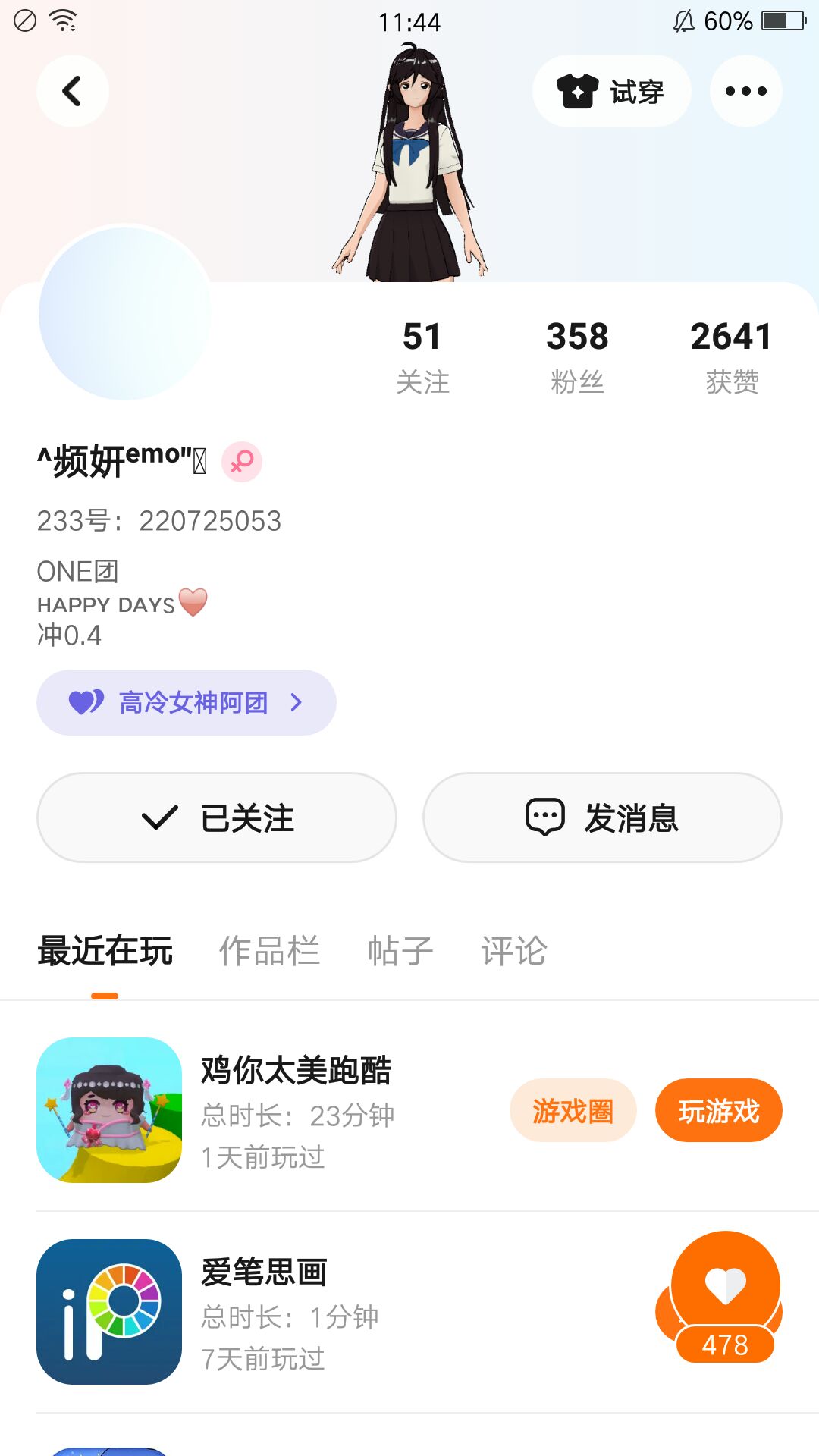Image resolution: width=819 pixels, height=1456 pixels.
Task: Open the profile avatar picture
Action: 125,312
